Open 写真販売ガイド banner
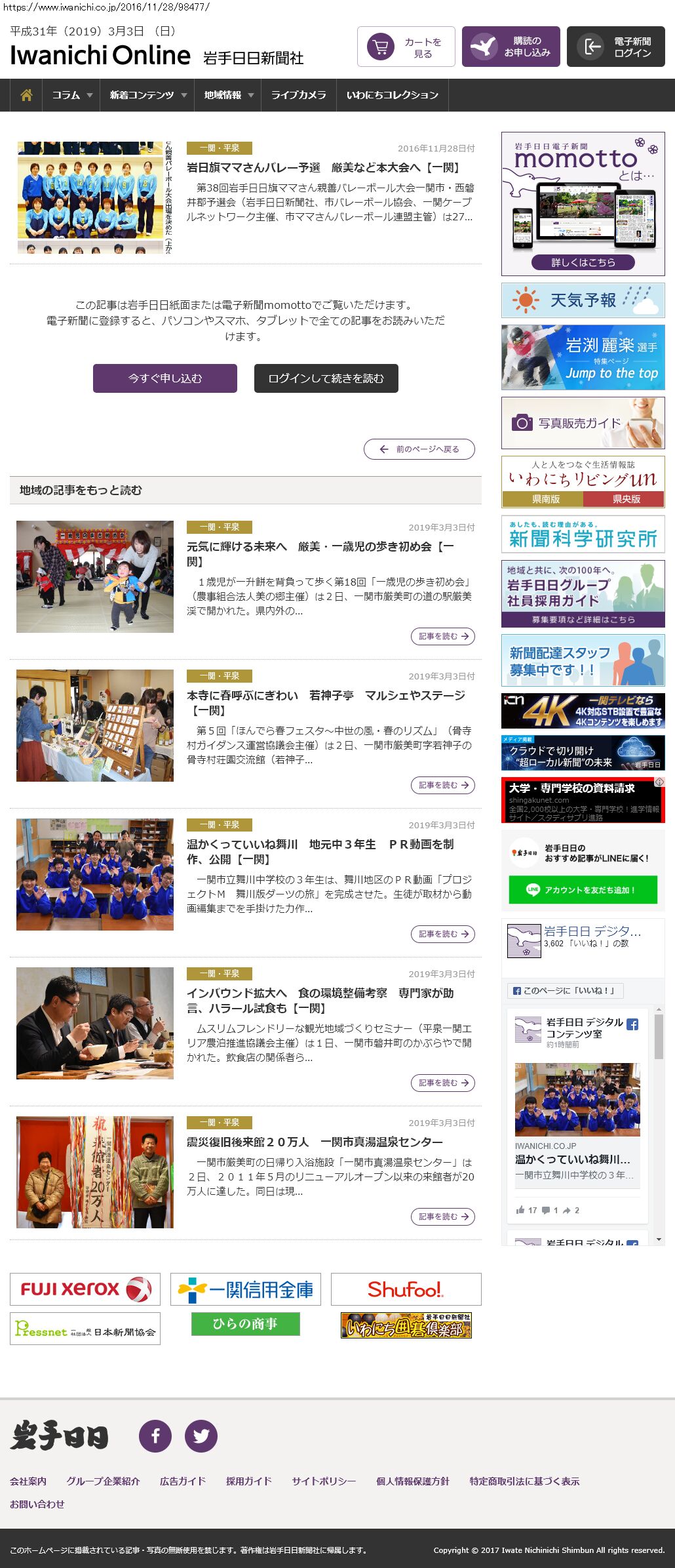The image size is (675, 1568). click(x=583, y=423)
